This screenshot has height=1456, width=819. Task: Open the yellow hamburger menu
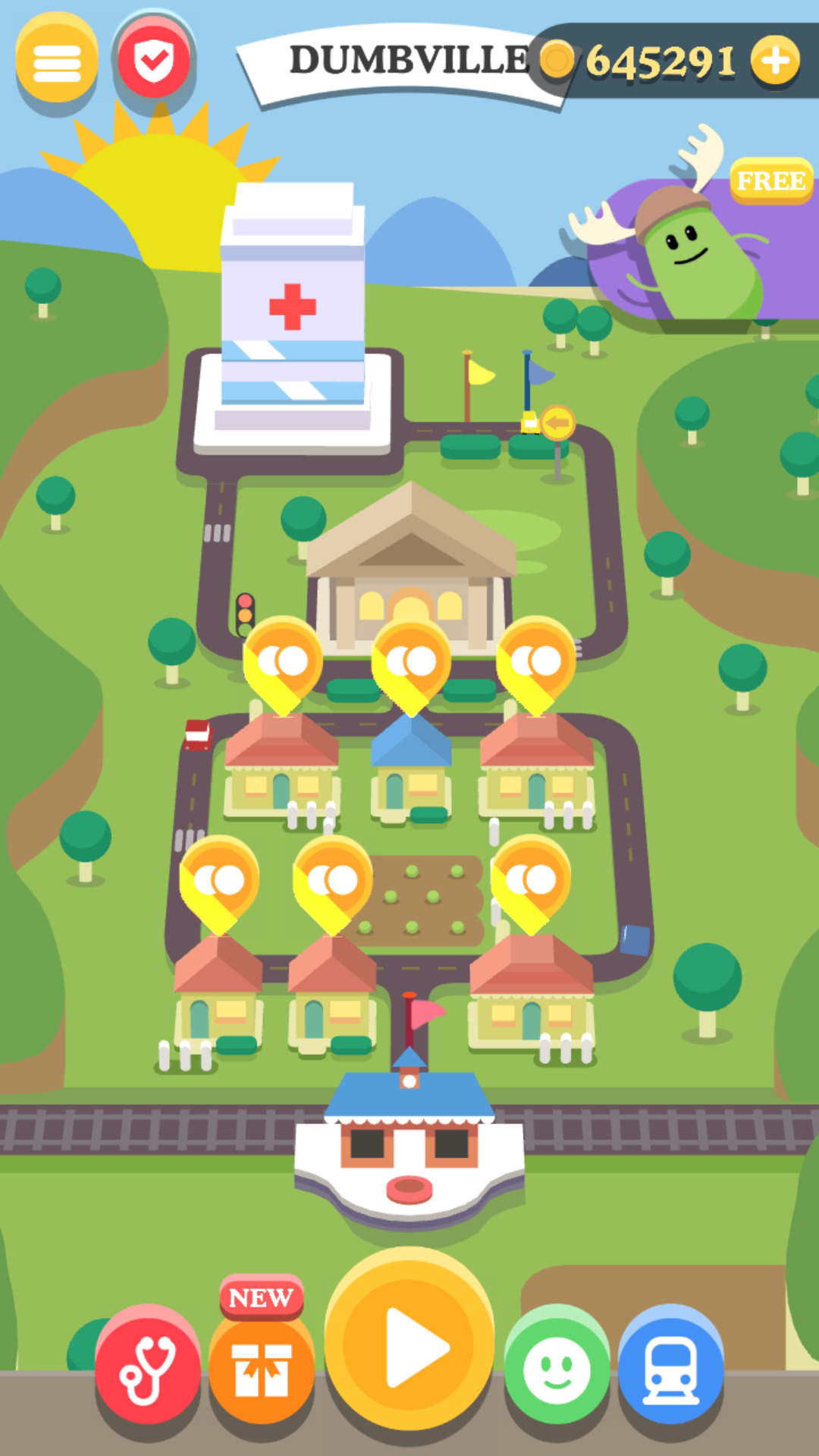click(57, 63)
